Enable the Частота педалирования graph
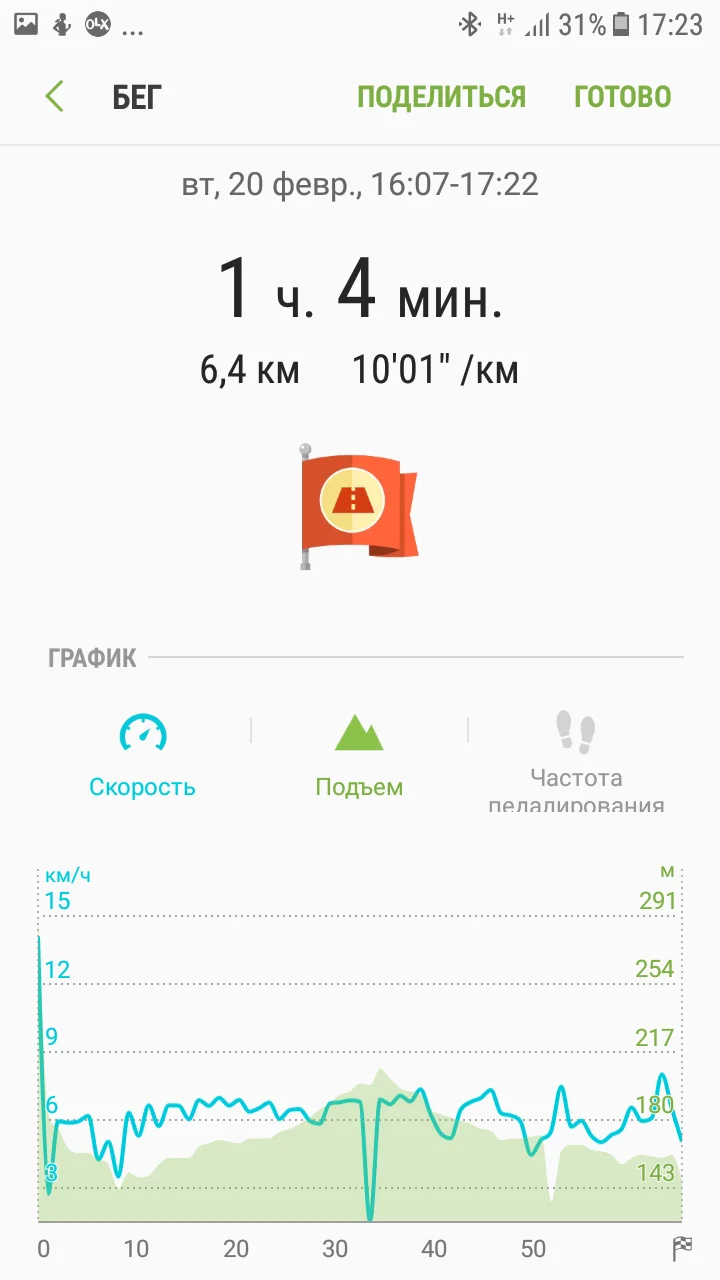 pos(576,760)
